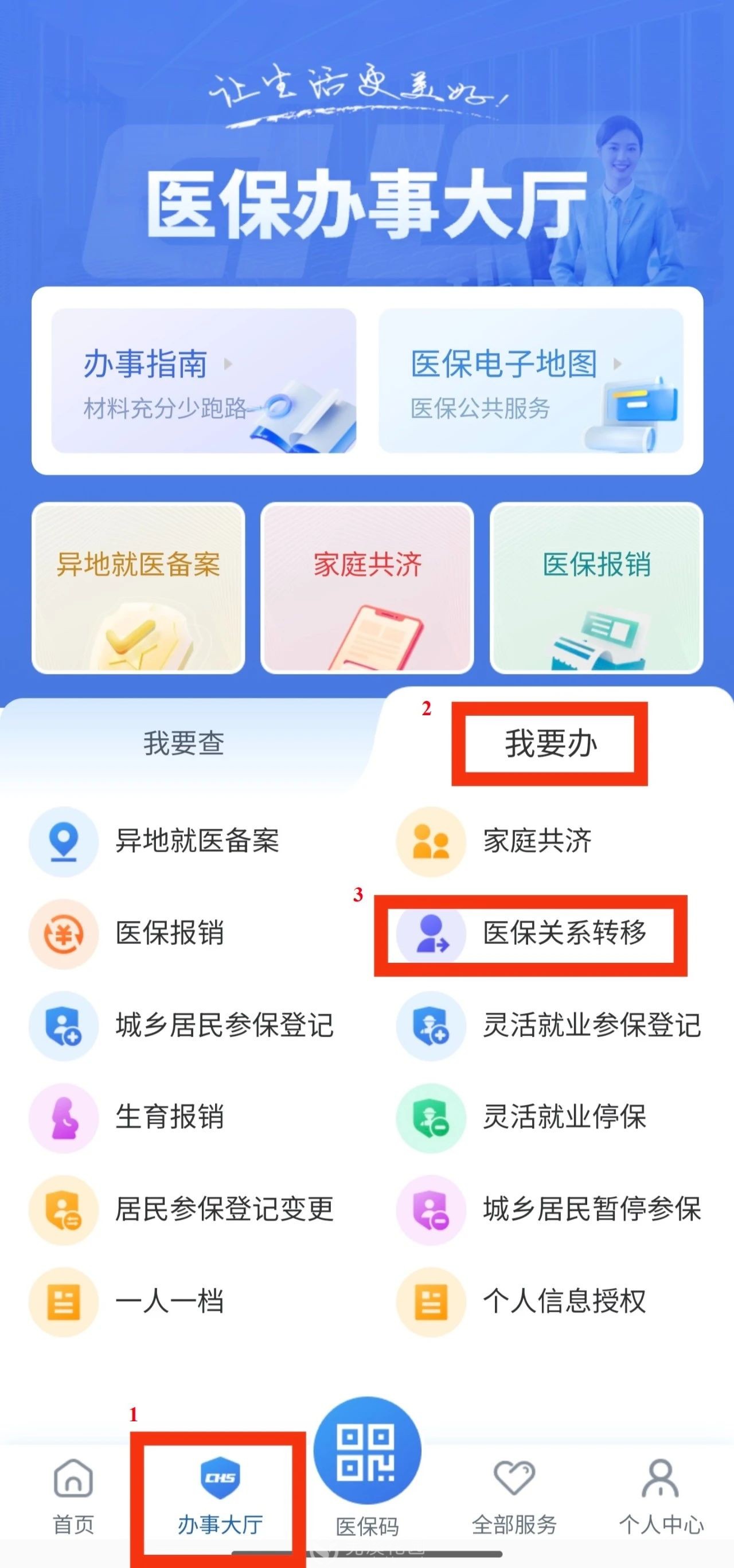This screenshot has width=734, height=1568.
Task: Open the 医保报销 banner tile
Action: [x=596, y=587]
